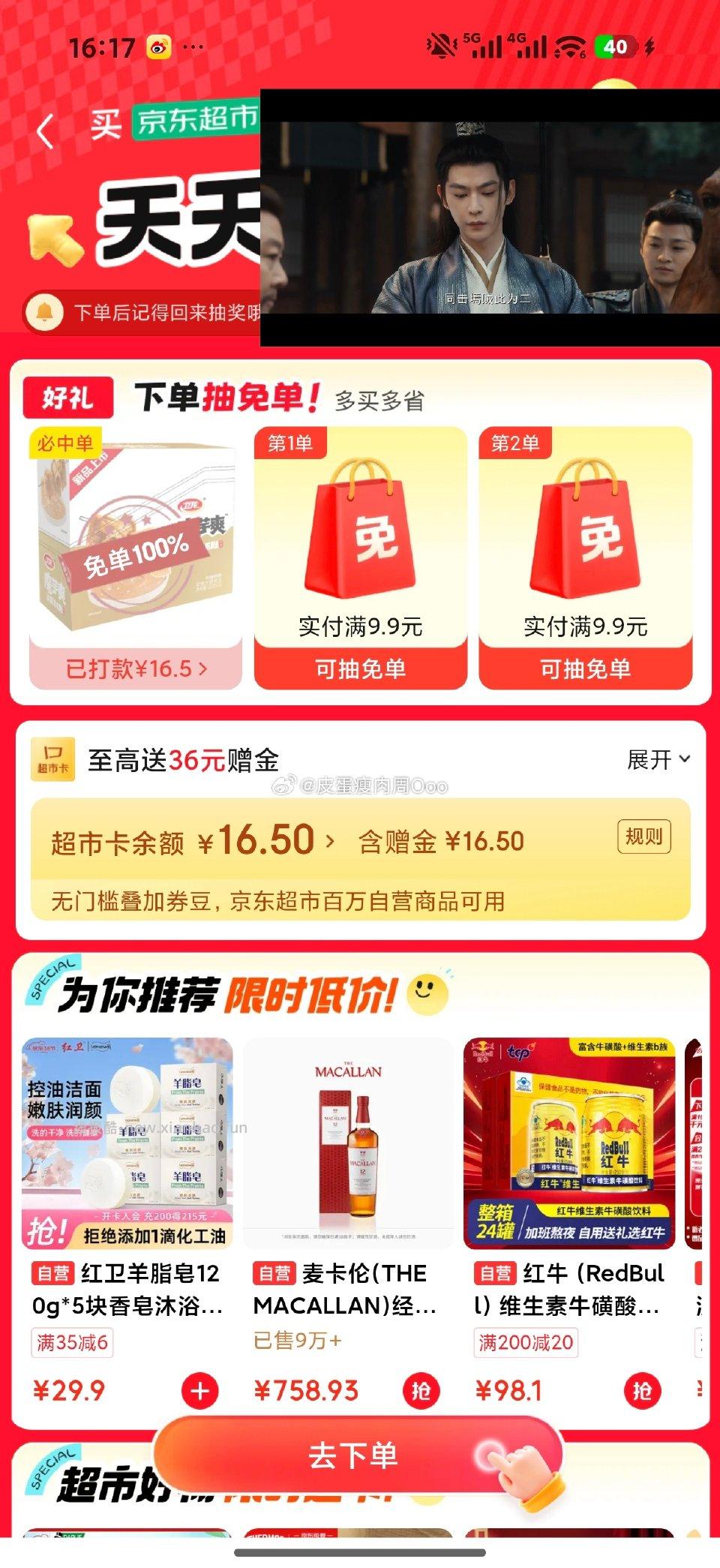This screenshot has height=1568, width=720.
Task: Open the 已打款¥16.5 payout details
Action: click(136, 668)
